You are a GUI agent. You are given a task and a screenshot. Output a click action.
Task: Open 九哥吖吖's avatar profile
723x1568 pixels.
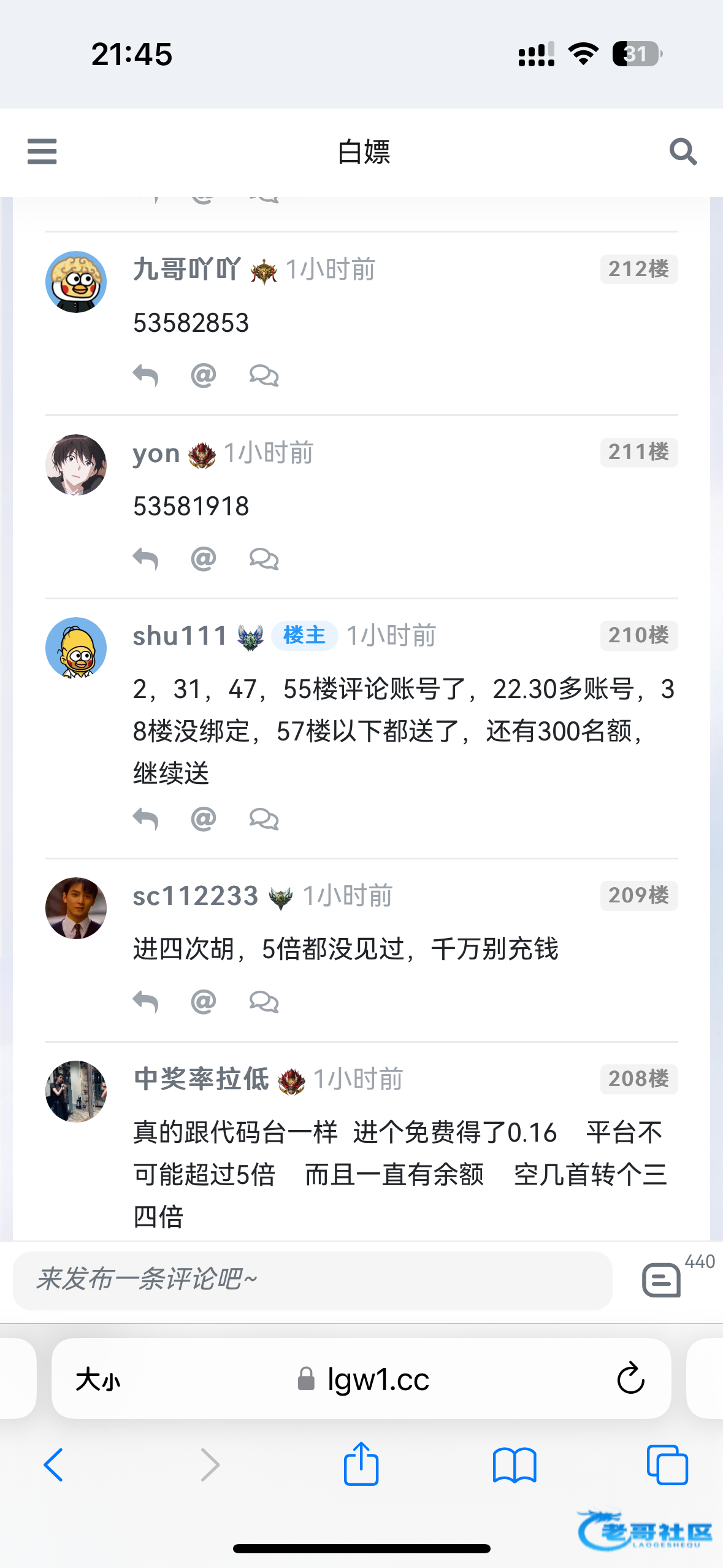(x=76, y=282)
